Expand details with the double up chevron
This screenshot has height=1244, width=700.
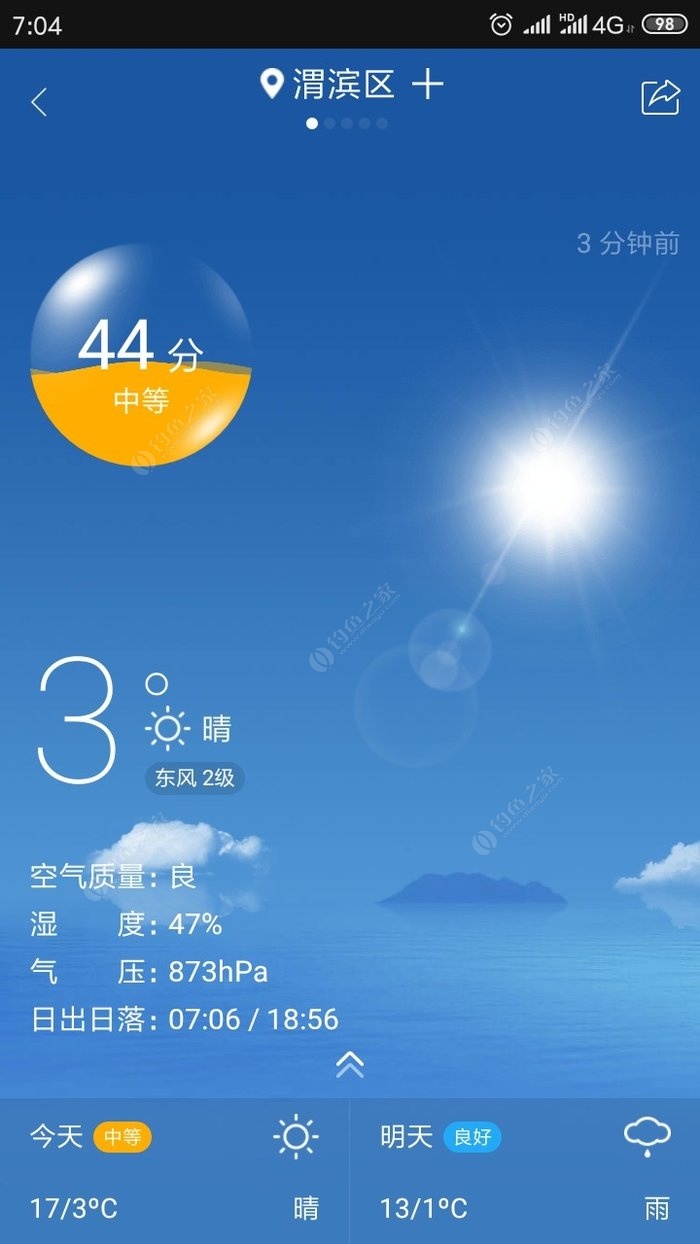[349, 1064]
